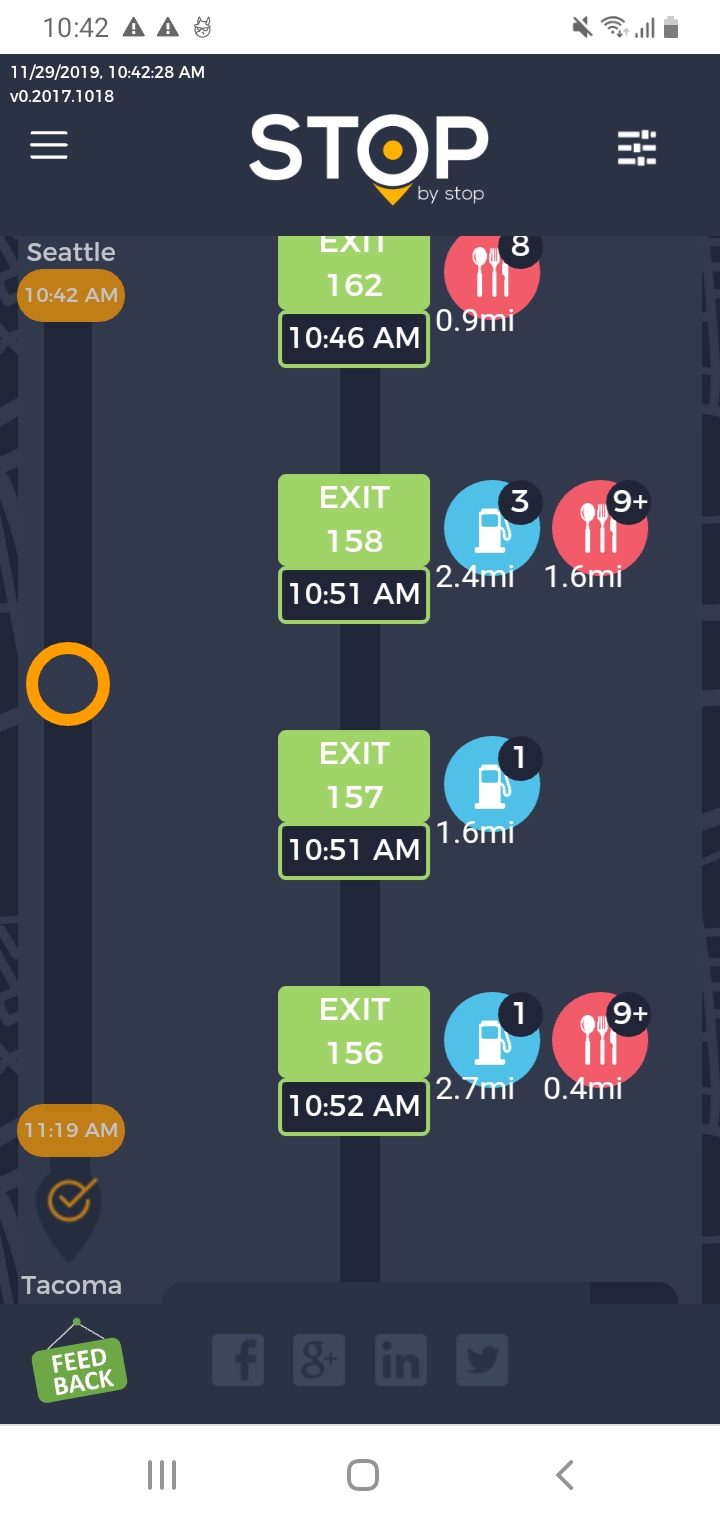Tap the orange route position marker
720x1520 pixels.
pos(68,684)
